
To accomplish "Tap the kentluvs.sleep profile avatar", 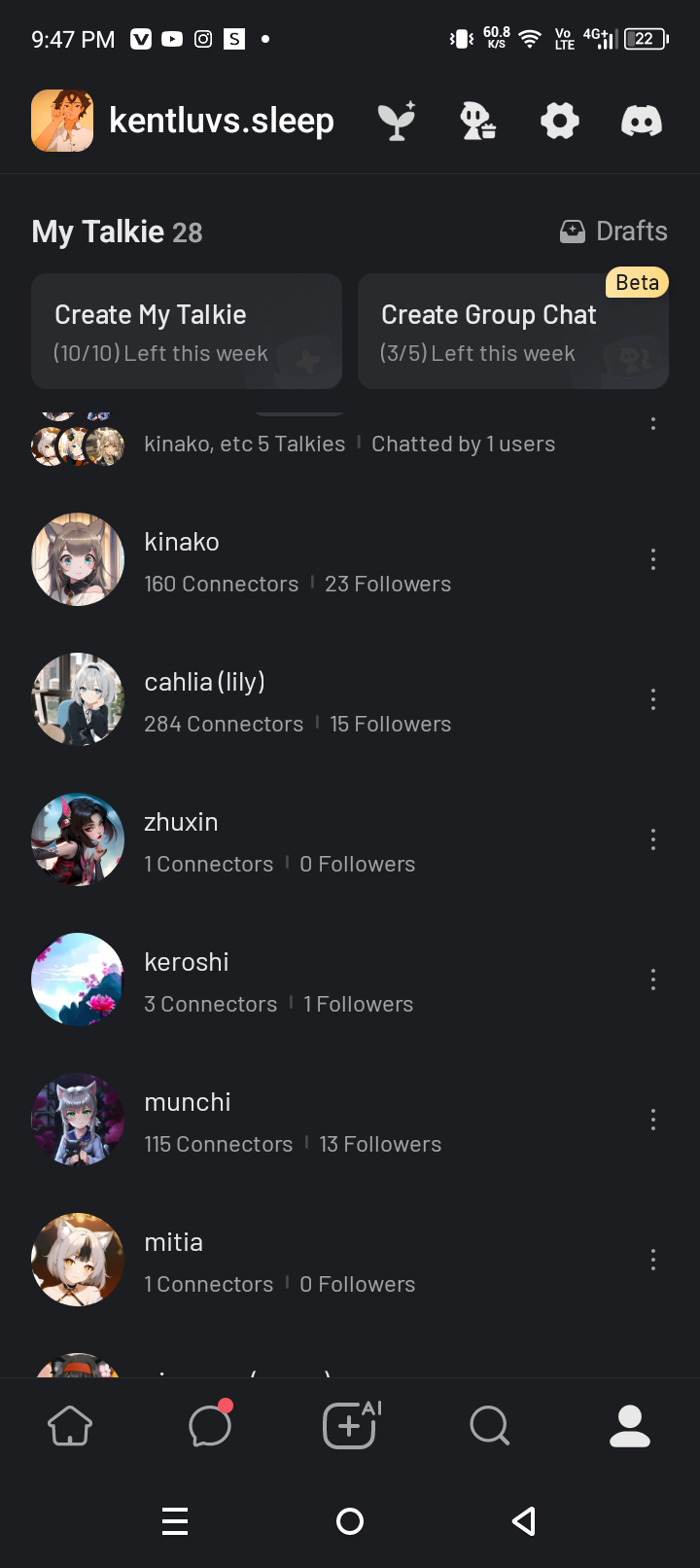I will point(62,122).
